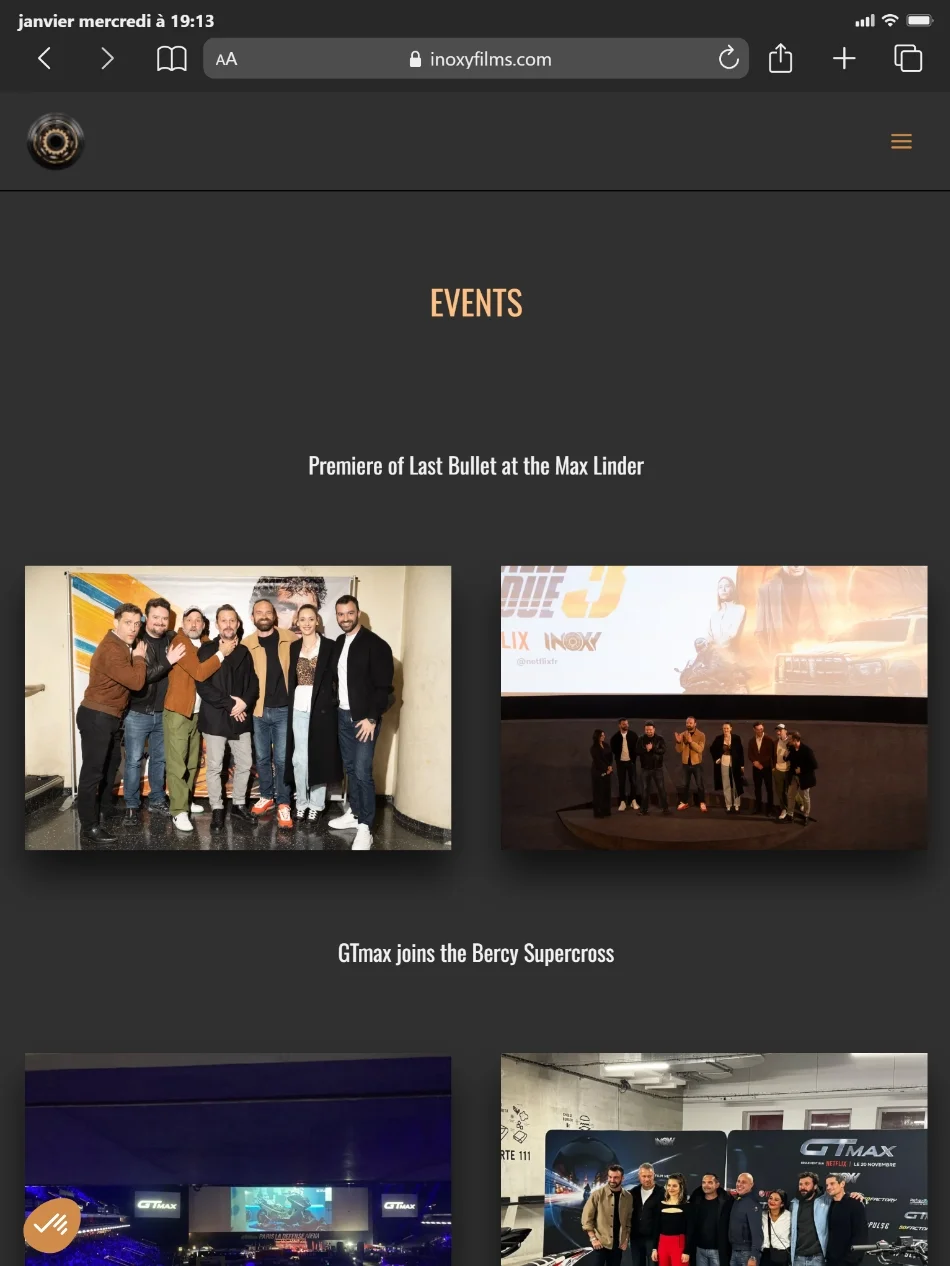Share this web page

pyautogui.click(x=780, y=59)
